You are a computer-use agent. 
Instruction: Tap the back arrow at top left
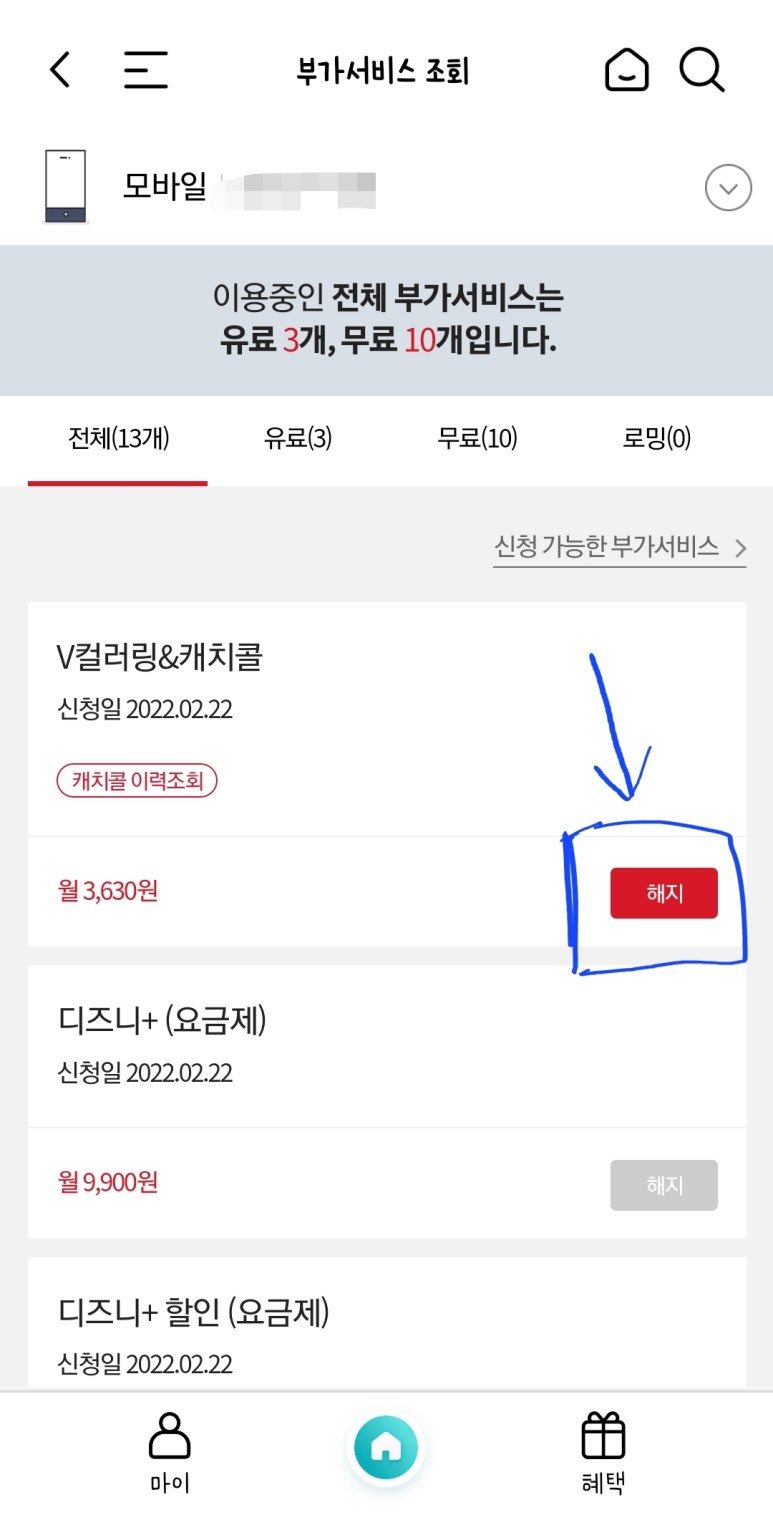60,68
